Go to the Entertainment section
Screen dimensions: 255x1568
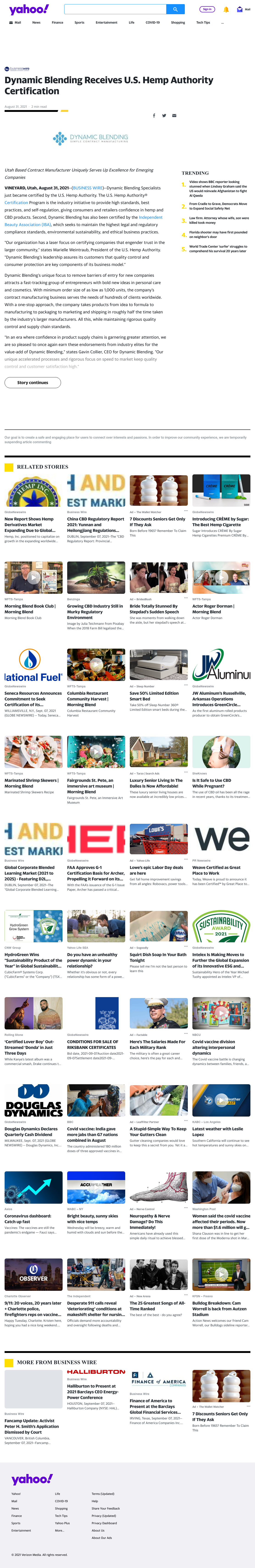click(x=106, y=22)
